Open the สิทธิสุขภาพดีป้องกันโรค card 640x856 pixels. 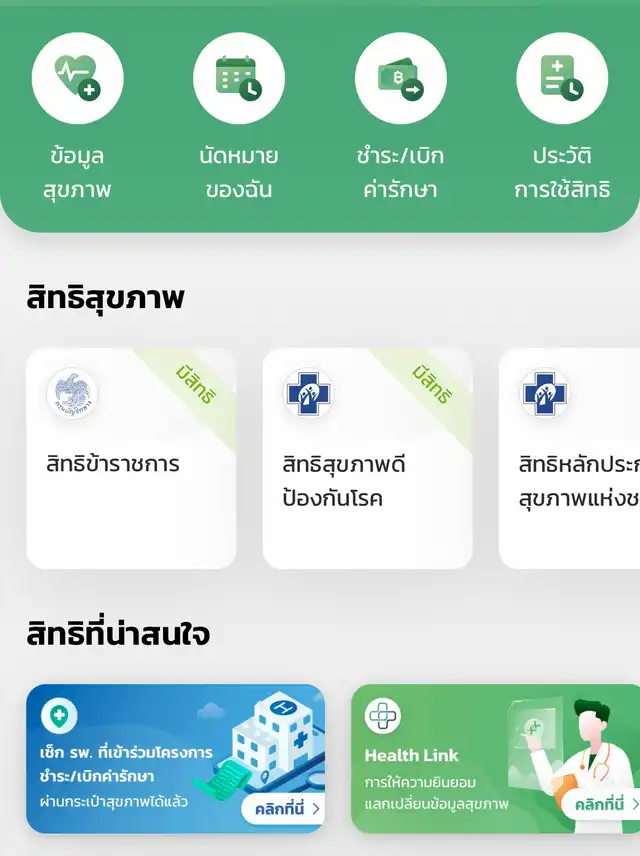click(x=367, y=458)
